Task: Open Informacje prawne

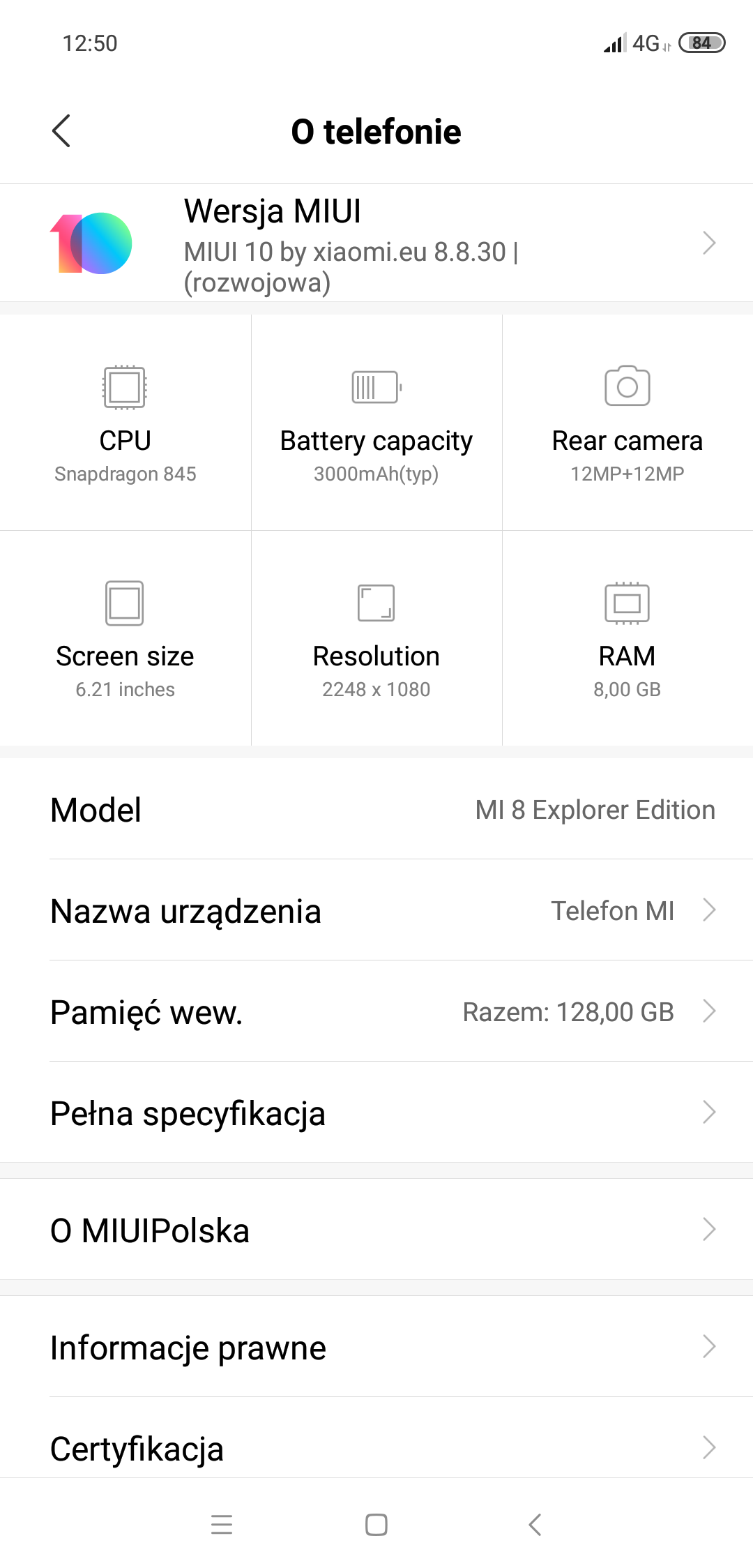Action: [376, 1347]
